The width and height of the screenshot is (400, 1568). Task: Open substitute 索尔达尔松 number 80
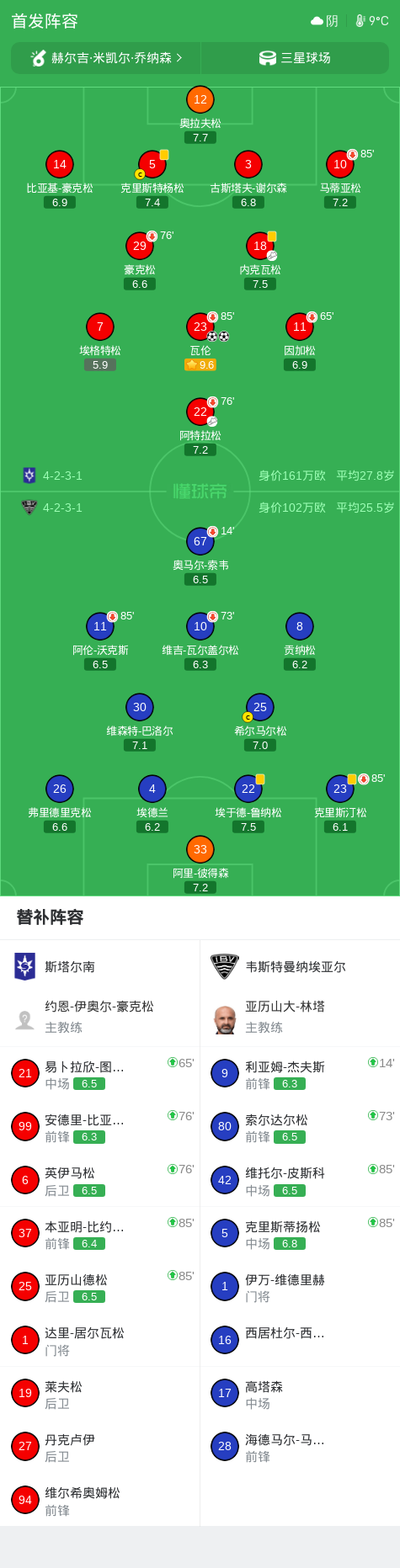(300, 1127)
